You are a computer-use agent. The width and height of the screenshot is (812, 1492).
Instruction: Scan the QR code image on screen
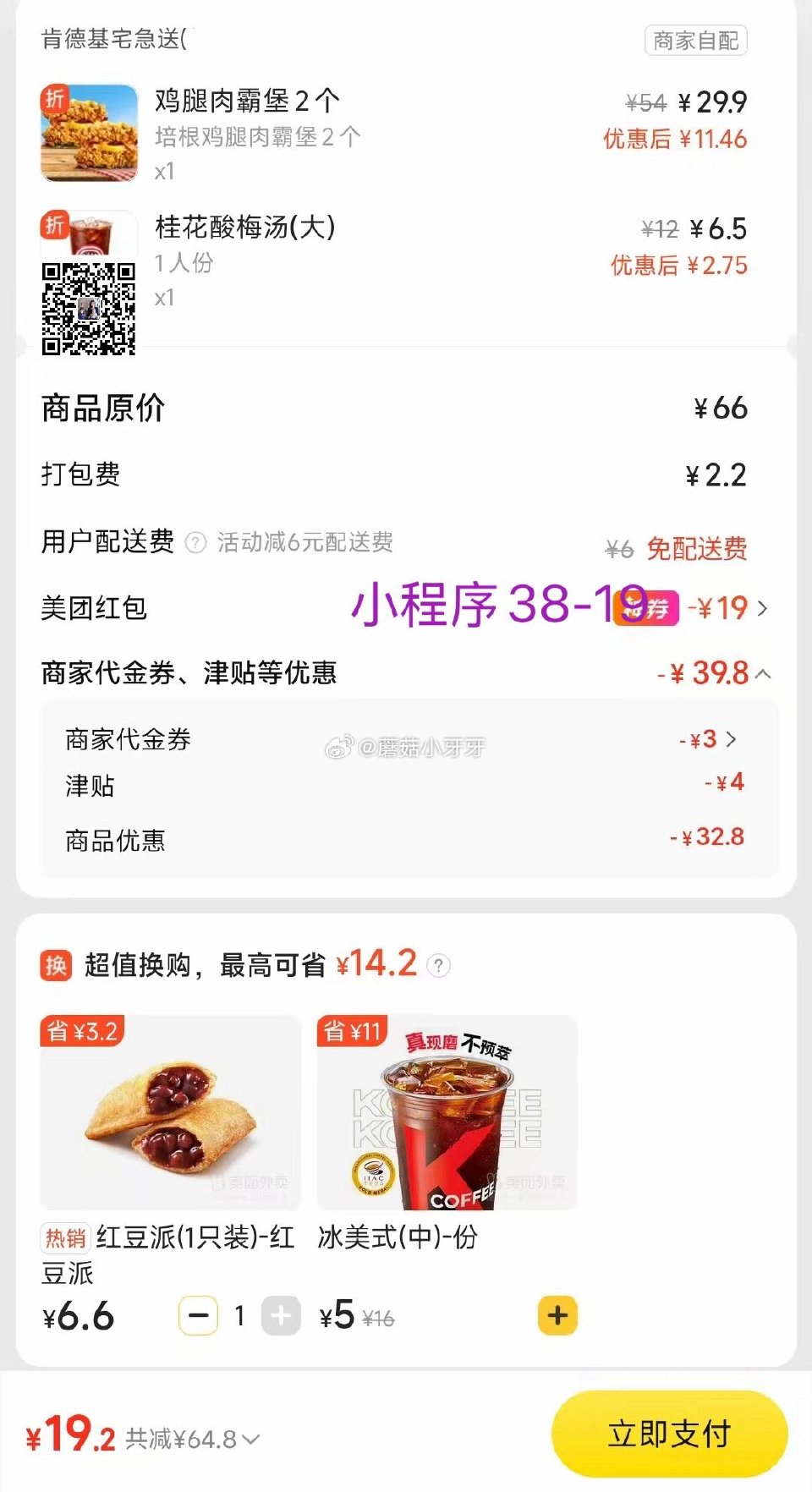pos(91,309)
